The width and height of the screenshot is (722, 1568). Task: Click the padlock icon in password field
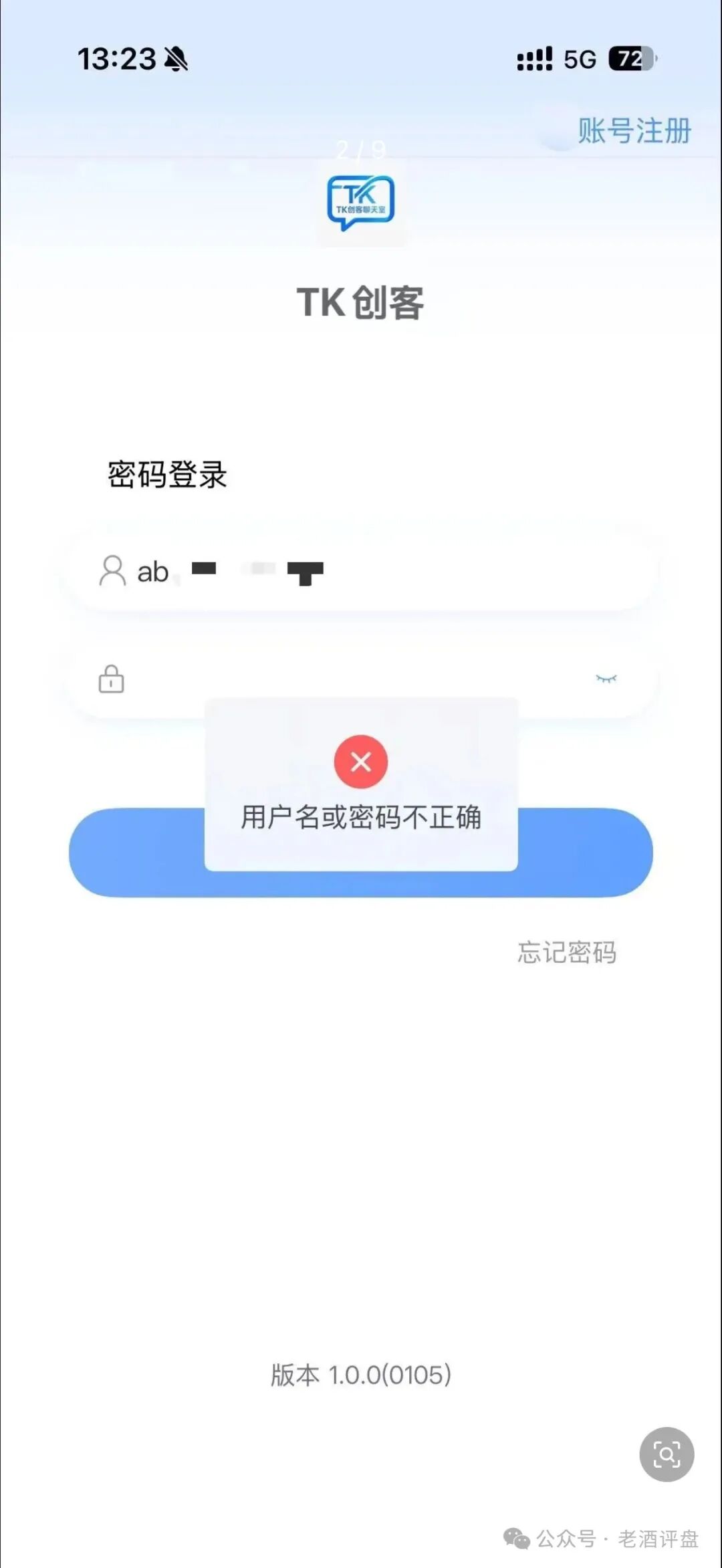click(110, 680)
